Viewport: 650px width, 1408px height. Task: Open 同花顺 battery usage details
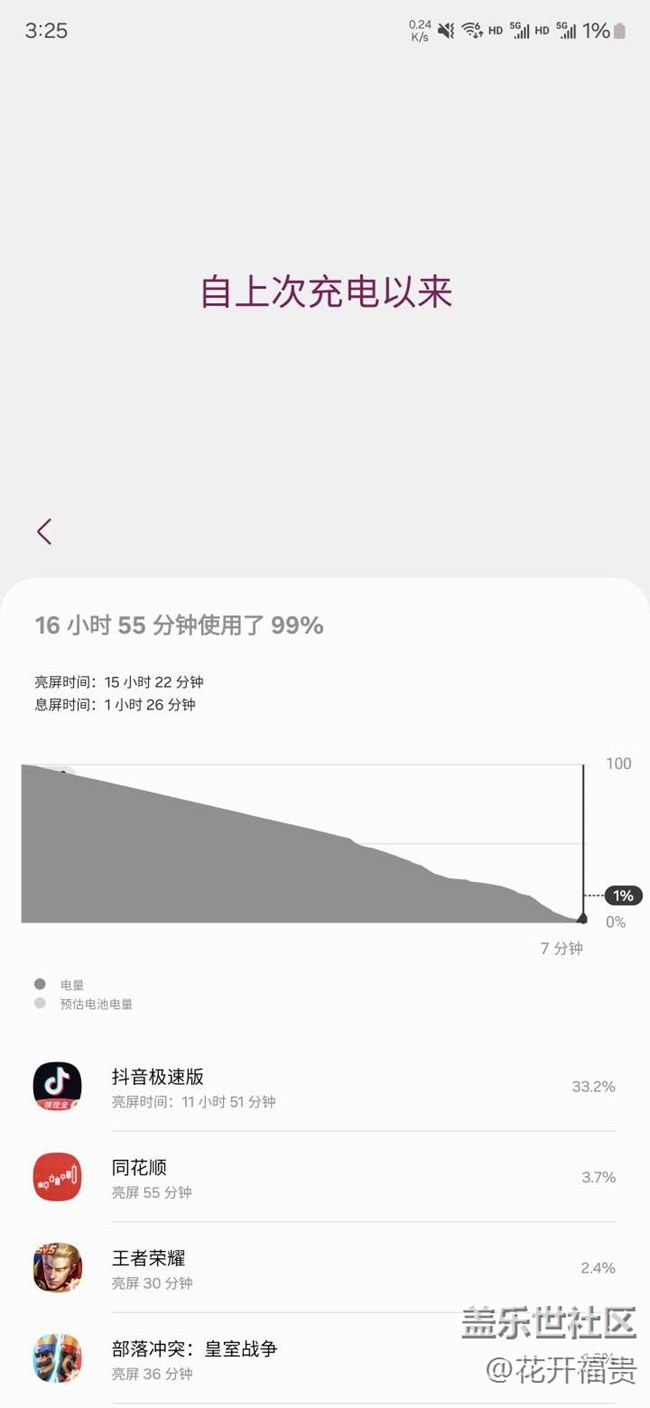[325, 1178]
